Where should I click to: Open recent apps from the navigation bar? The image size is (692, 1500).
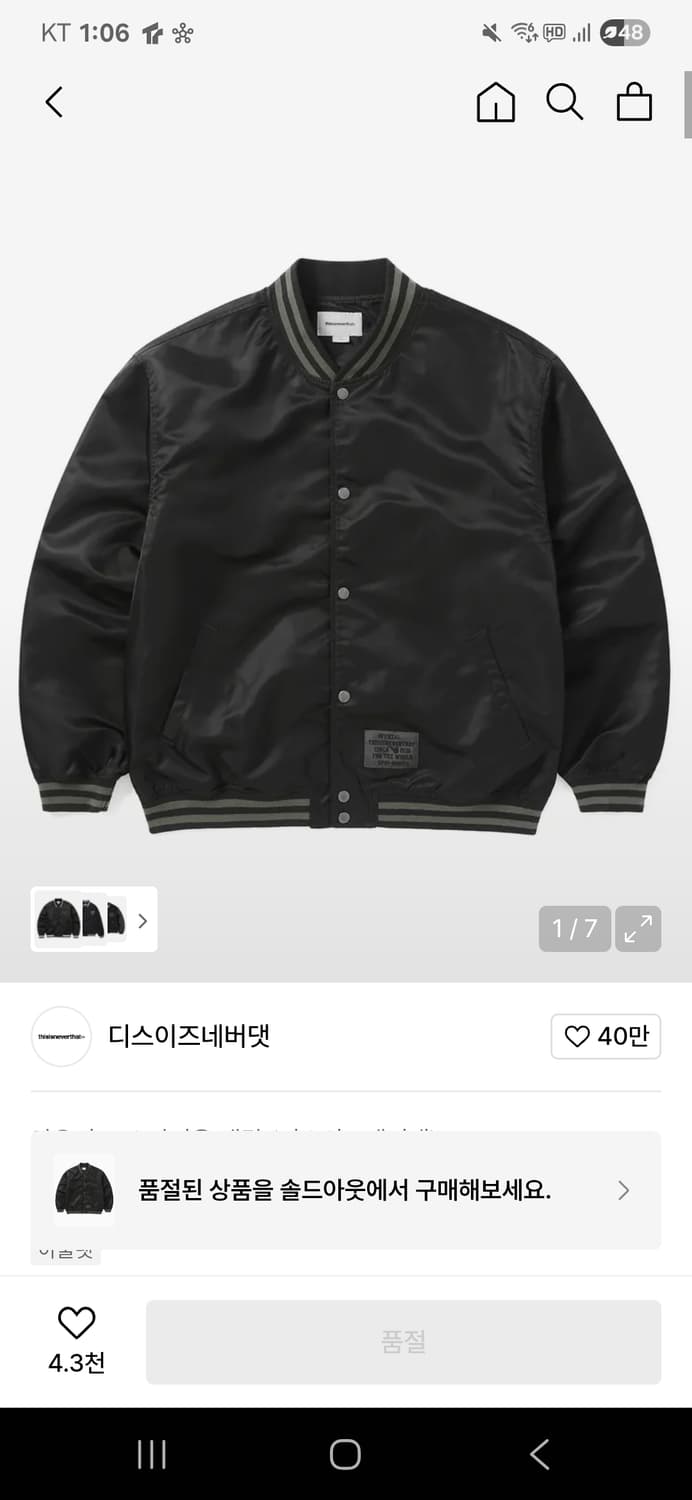coord(151,1455)
